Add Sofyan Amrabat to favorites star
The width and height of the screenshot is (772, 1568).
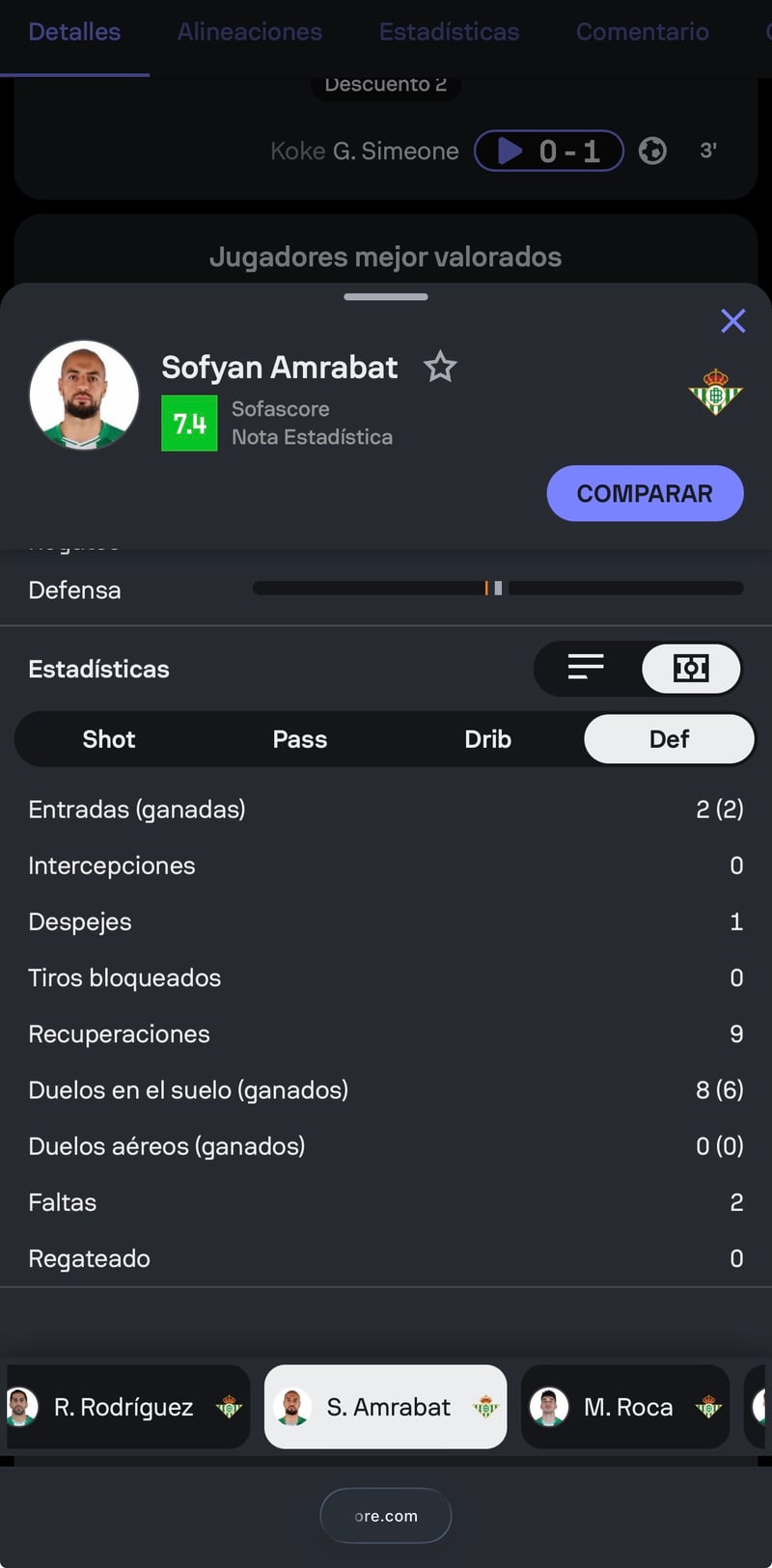click(440, 367)
